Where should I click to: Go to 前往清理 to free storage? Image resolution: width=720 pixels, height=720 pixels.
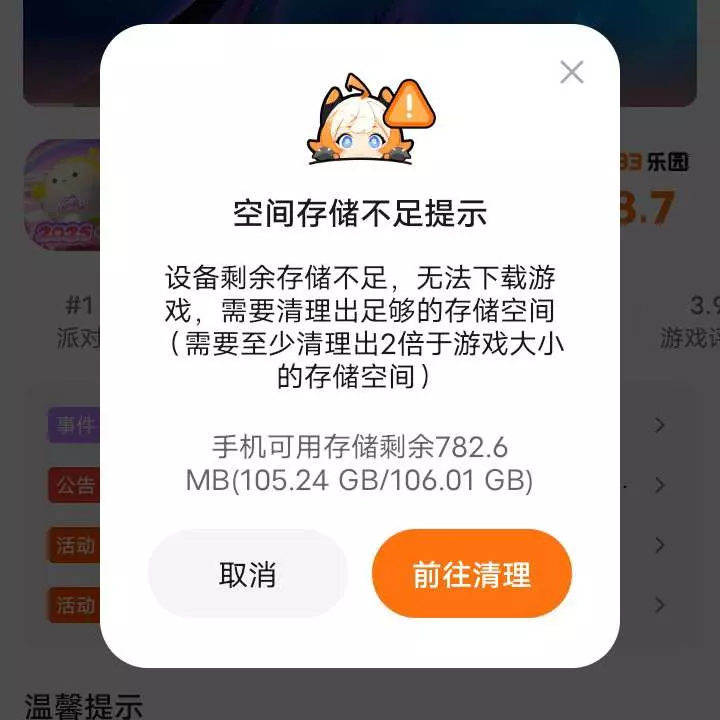tap(471, 574)
